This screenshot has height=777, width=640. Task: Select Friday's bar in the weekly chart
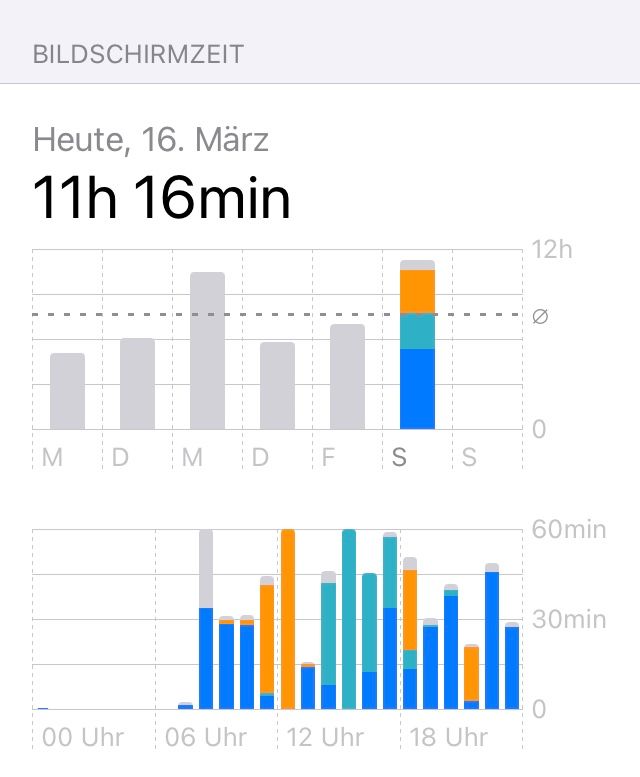[x=347, y=377]
